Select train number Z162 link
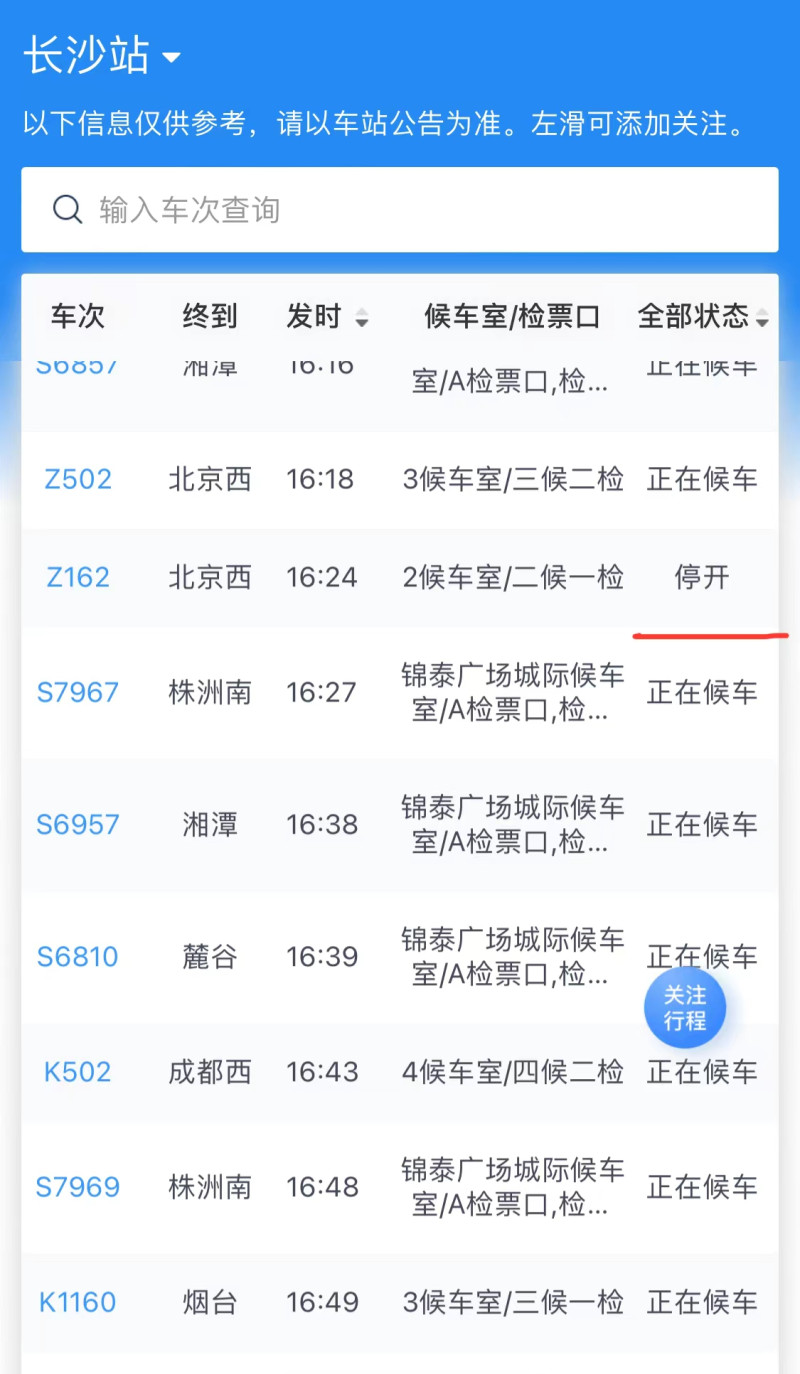This screenshot has width=800, height=1374. (x=78, y=577)
